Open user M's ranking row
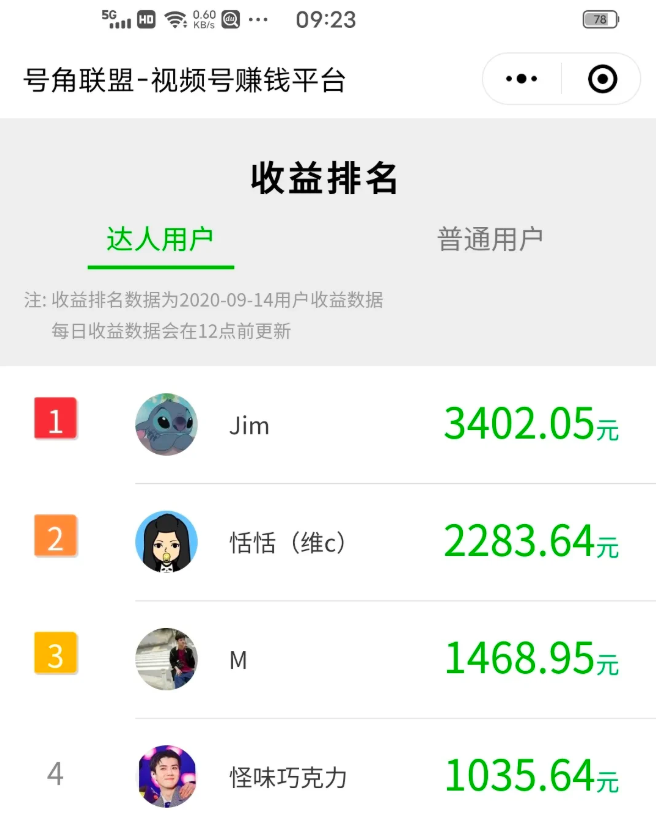 pyautogui.click(x=330, y=660)
